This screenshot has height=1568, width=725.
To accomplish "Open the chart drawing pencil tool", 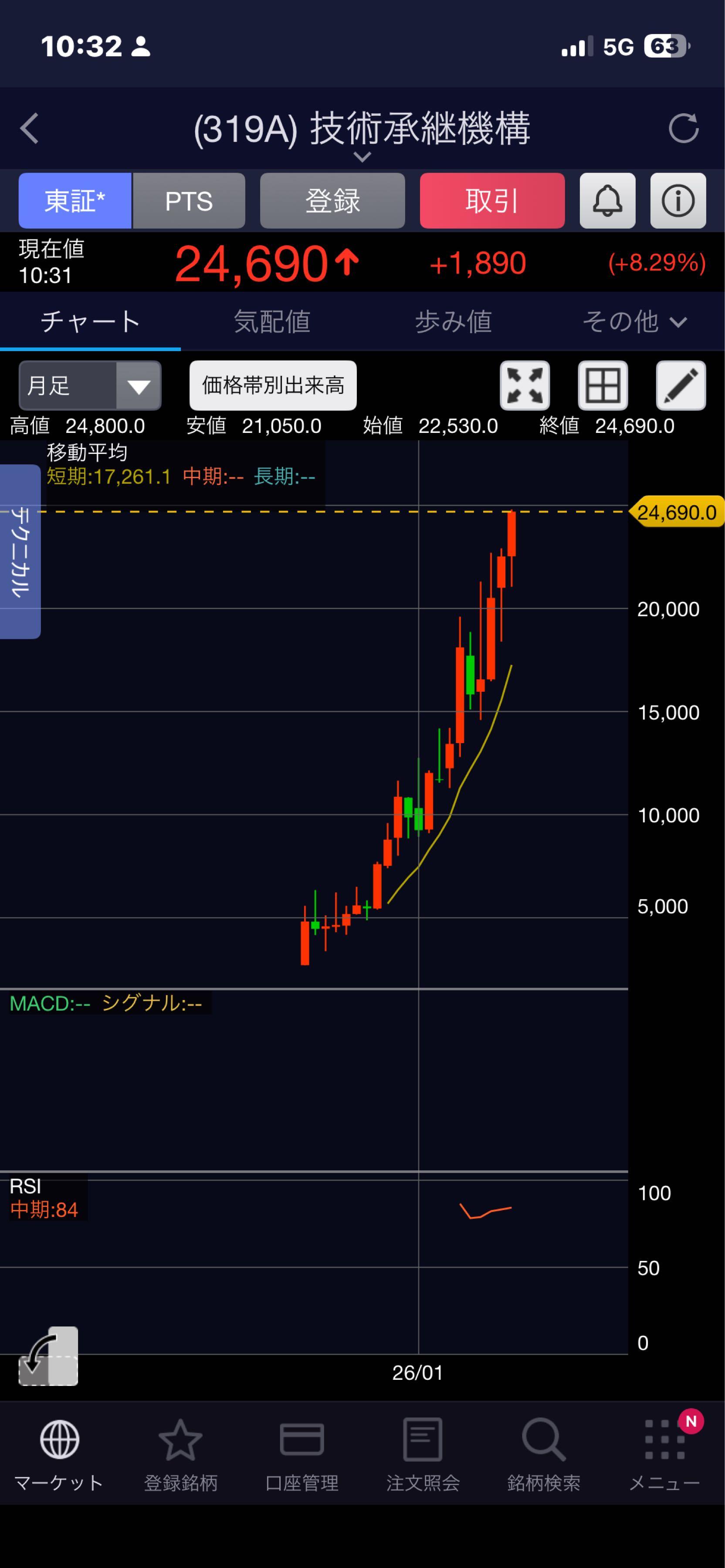I will tap(681, 386).
